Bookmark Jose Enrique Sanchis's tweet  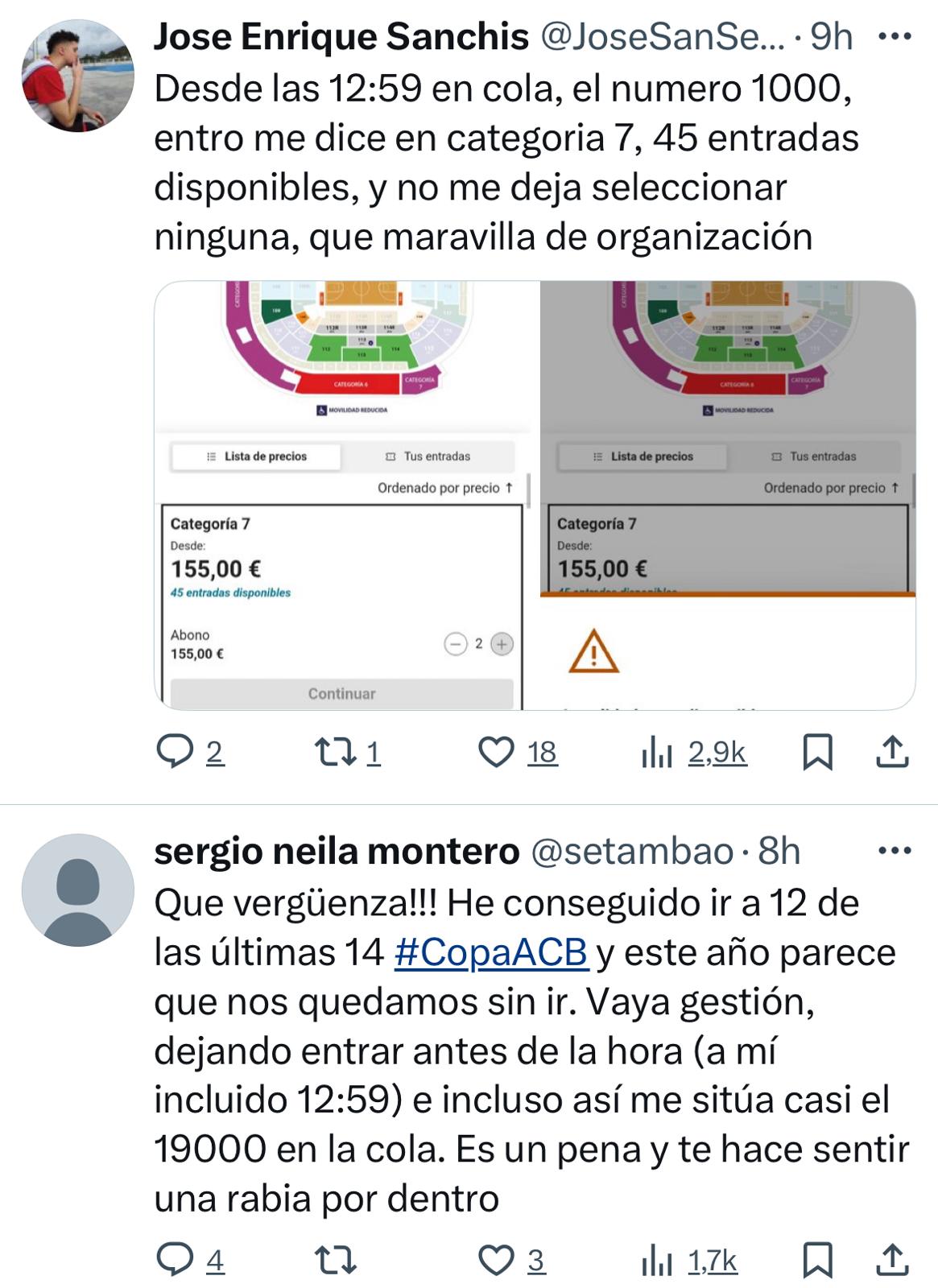(x=817, y=752)
